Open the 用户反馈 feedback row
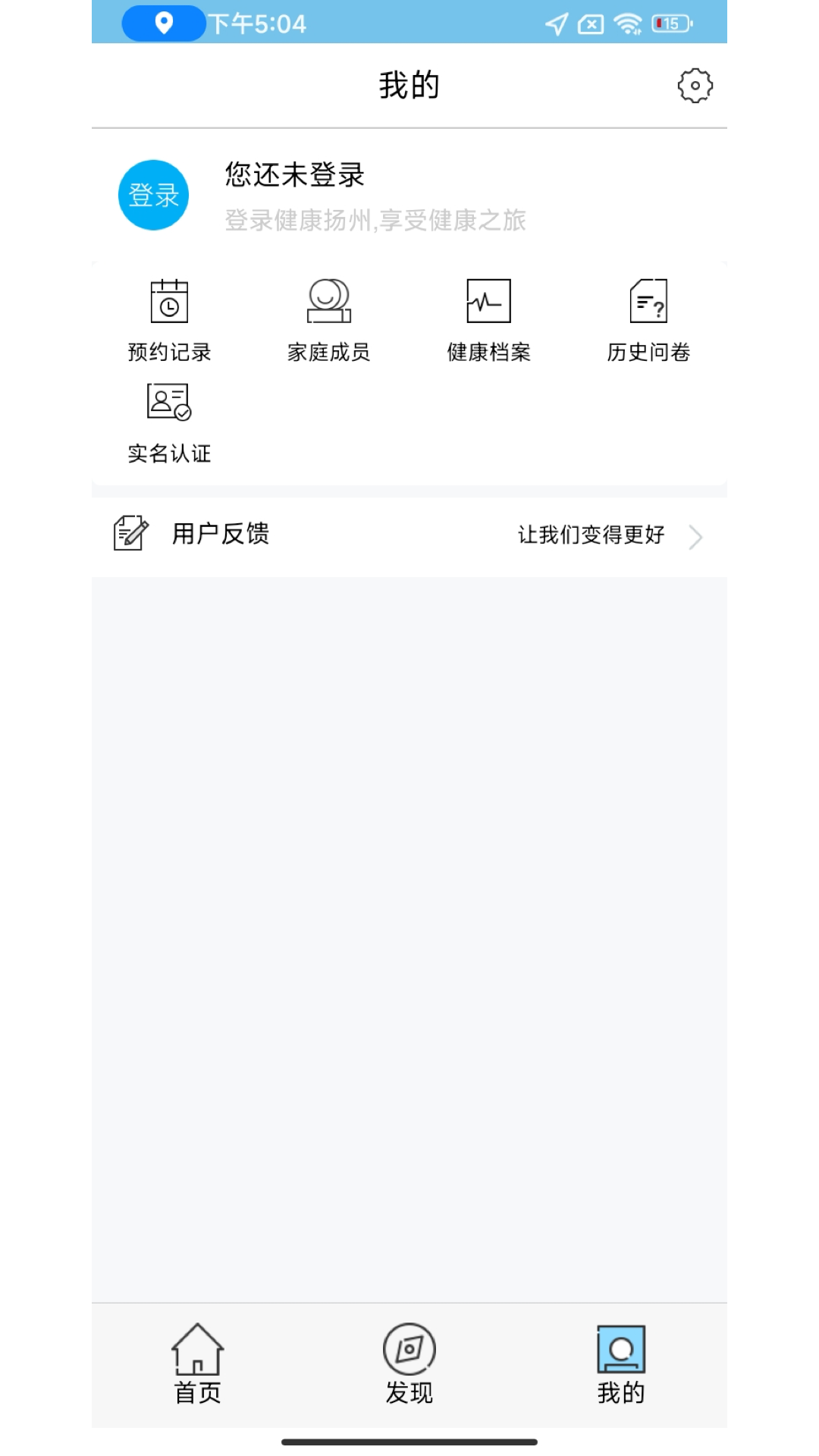 pos(409,535)
